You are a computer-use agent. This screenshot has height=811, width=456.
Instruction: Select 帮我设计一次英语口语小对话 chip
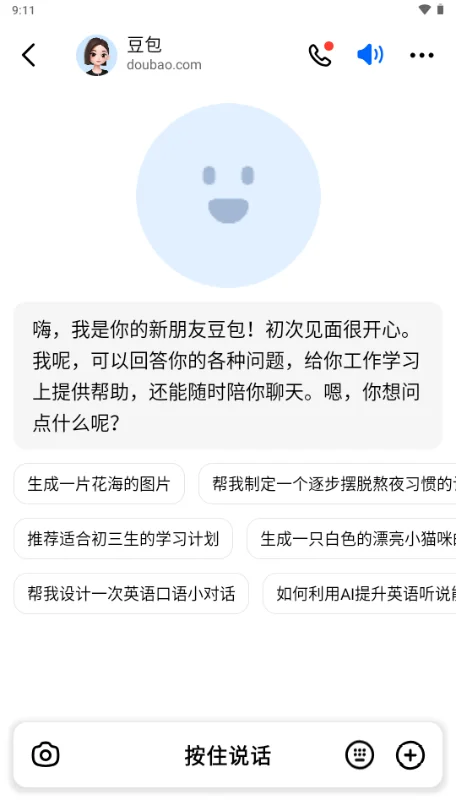[131, 593]
